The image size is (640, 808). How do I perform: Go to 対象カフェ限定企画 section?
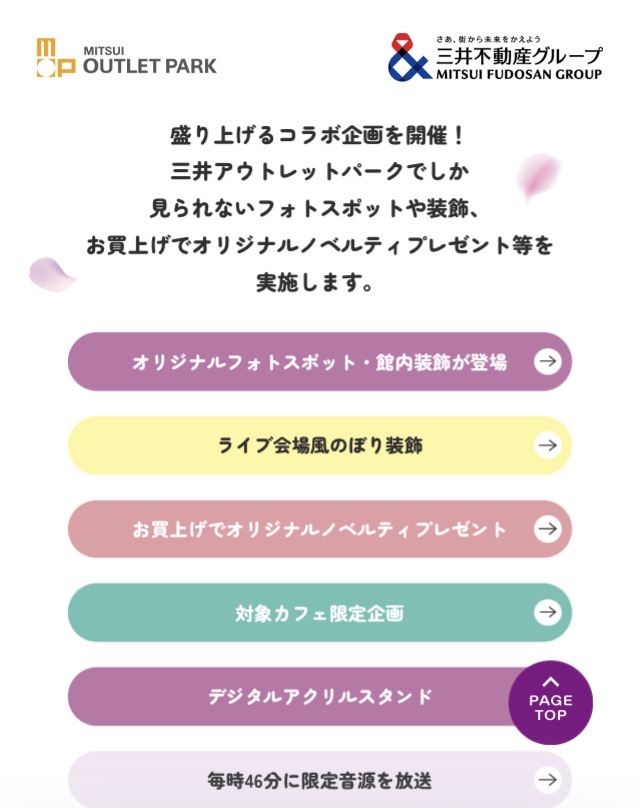[x=319, y=613]
